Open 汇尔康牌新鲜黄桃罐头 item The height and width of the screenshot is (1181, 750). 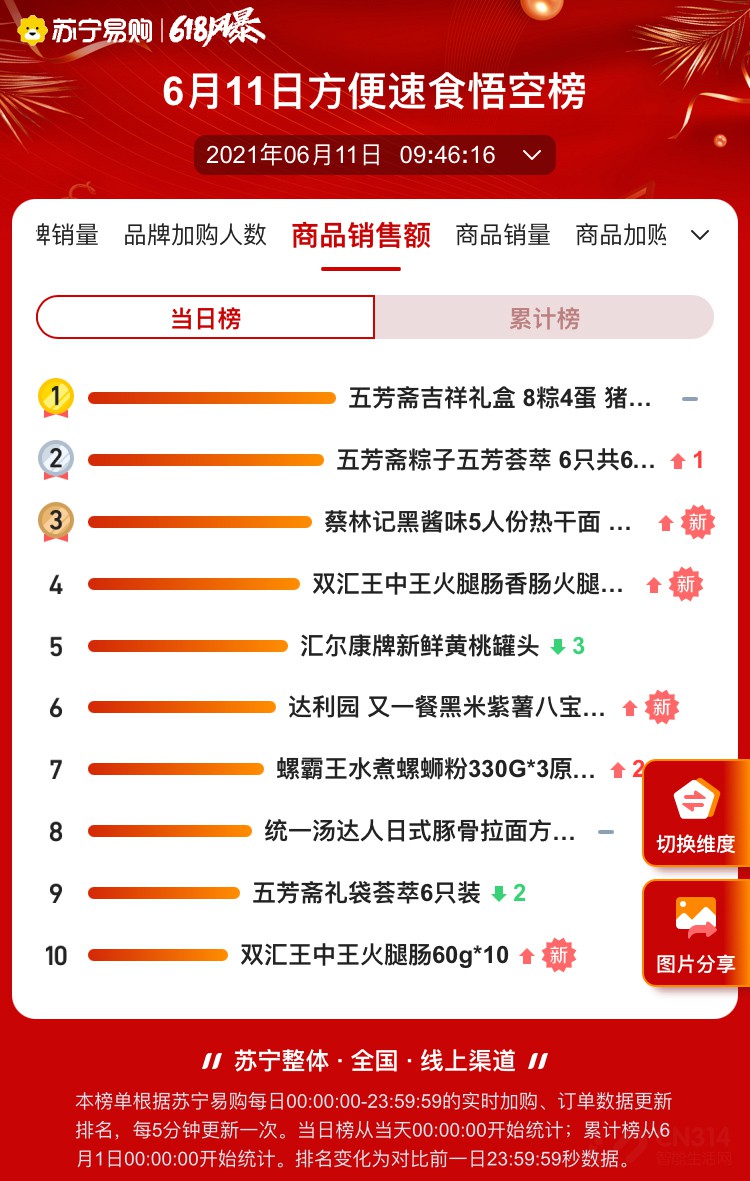419,646
